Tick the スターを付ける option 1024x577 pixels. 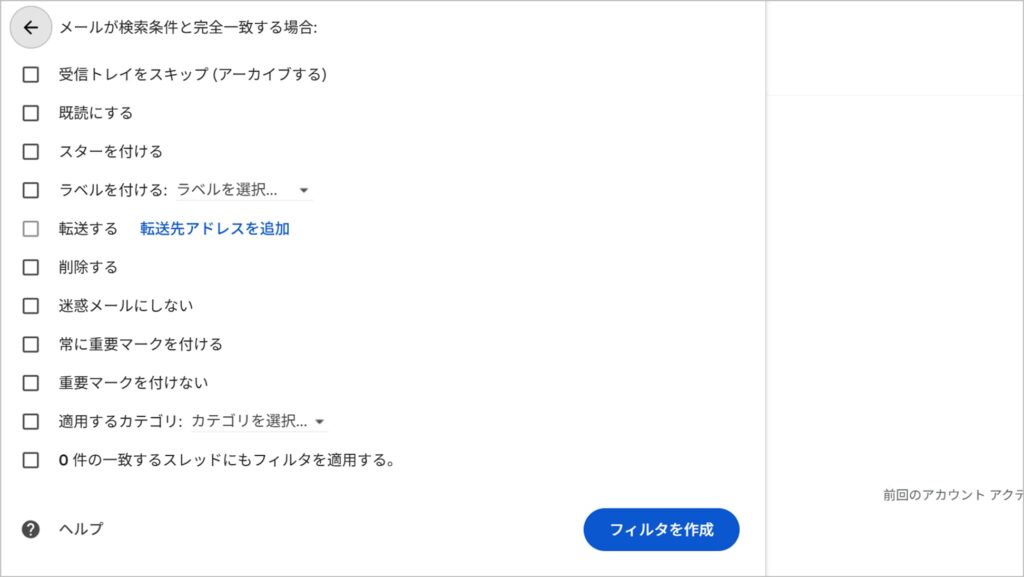point(31,152)
